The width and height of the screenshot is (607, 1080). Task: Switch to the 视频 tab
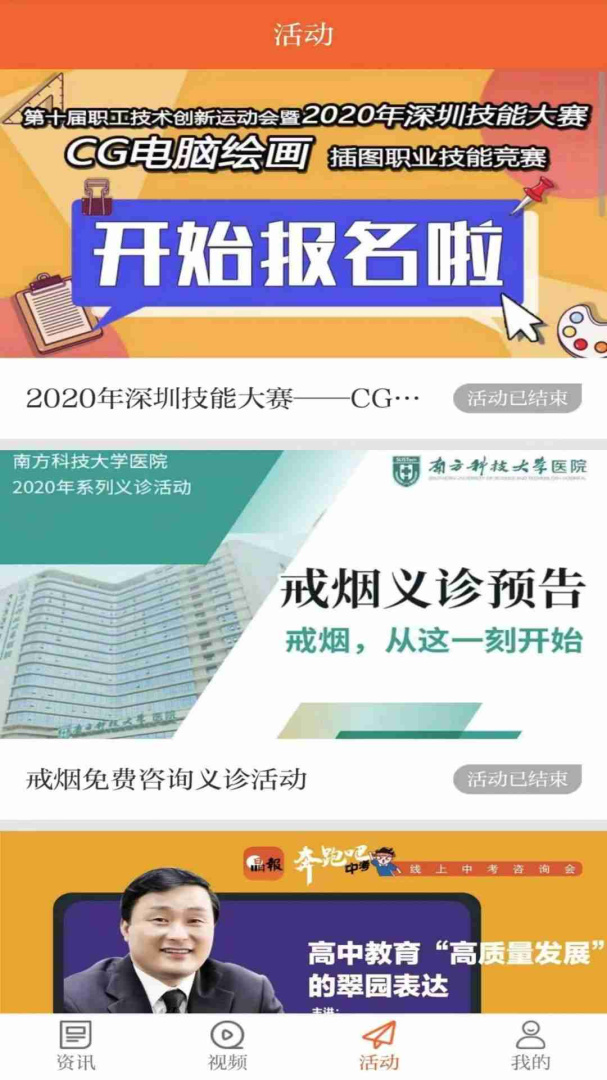click(227, 1046)
